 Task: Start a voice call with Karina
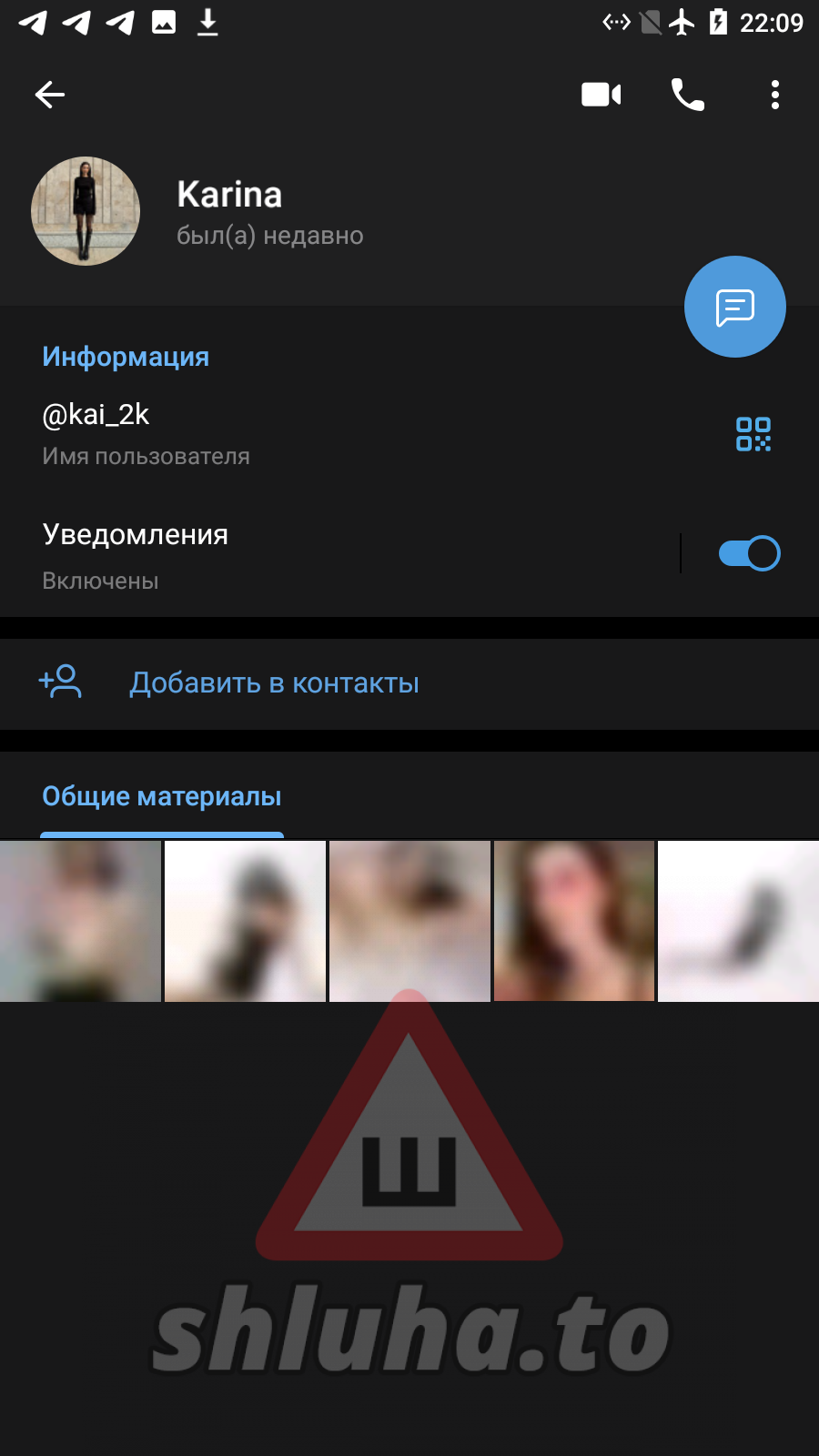pyautogui.click(x=687, y=95)
